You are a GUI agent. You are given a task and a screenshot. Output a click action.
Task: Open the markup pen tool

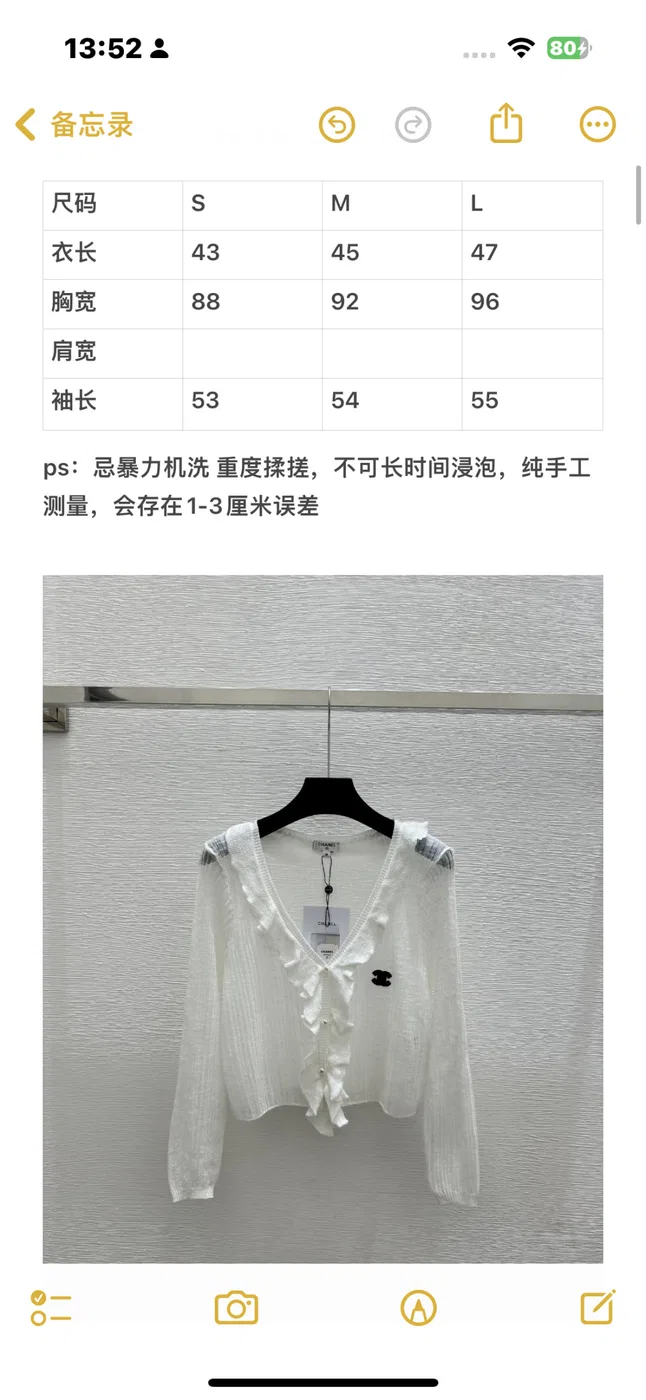pyautogui.click(x=418, y=1307)
